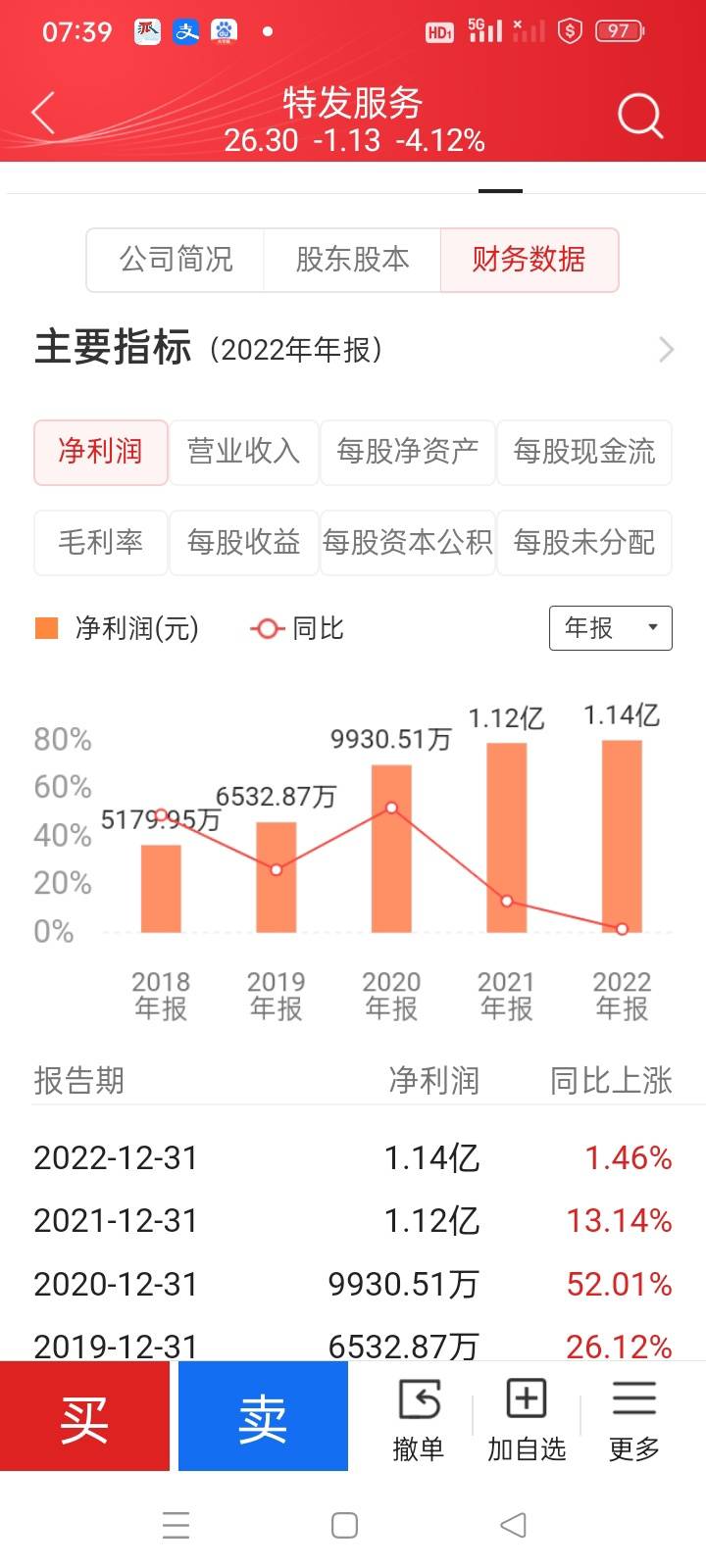The height and width of the screenshot is (1568, 706).
Task: Expand 主要指标 details via the chevron
Action: click(667, 350)
